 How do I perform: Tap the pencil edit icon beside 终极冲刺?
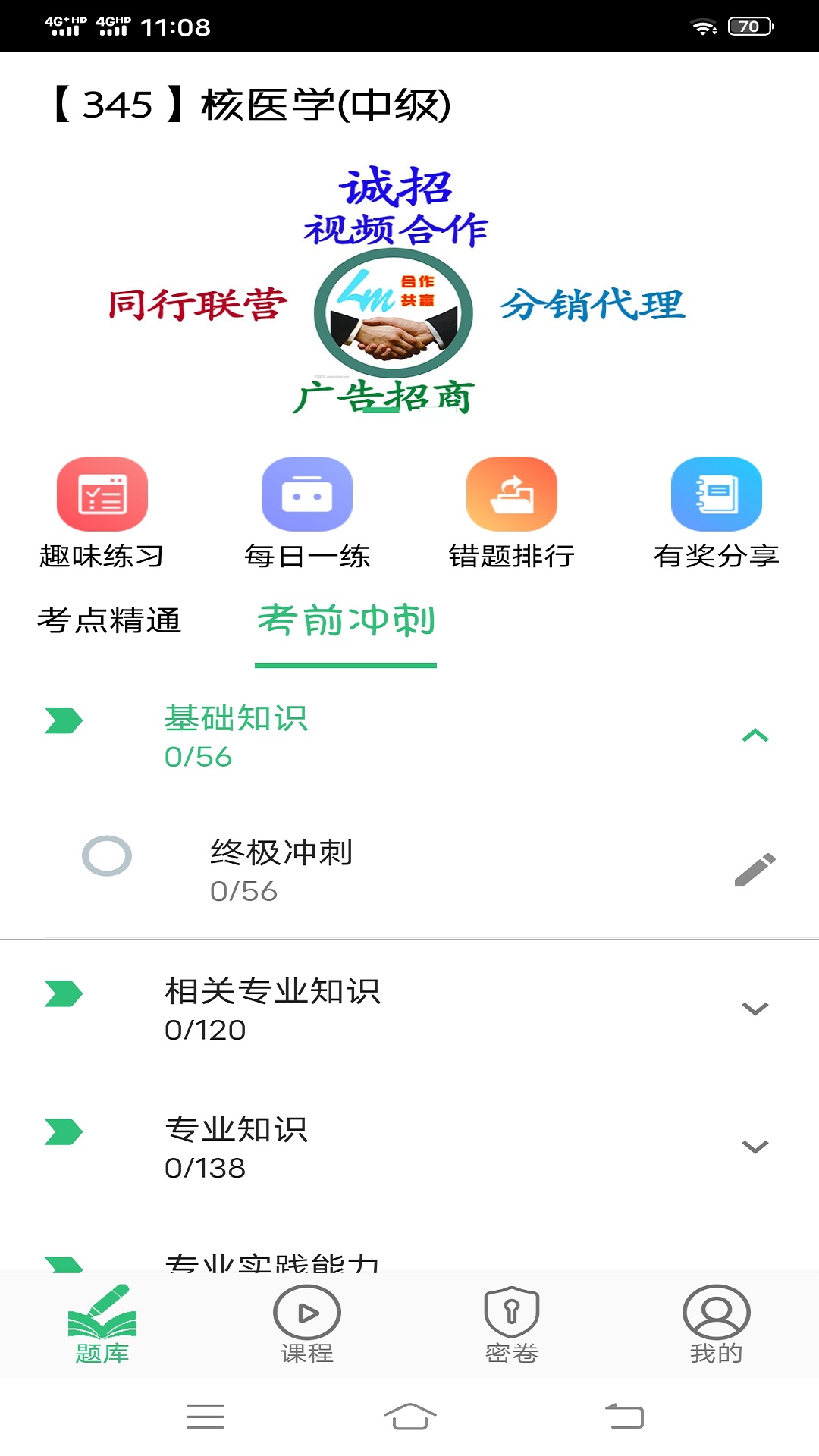pyautogui.click(x=756, y=869)
